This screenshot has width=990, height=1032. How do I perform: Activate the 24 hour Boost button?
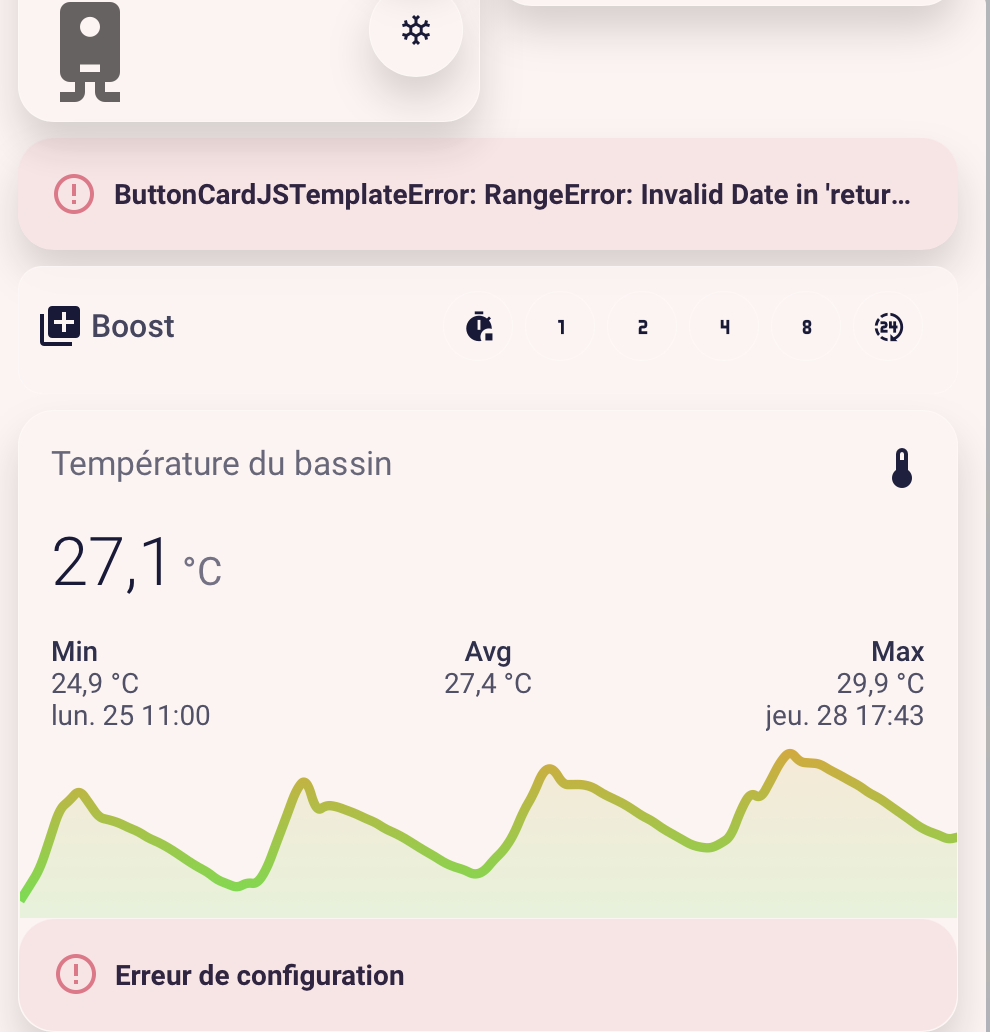pyautogui.click(x=889, y=327)
